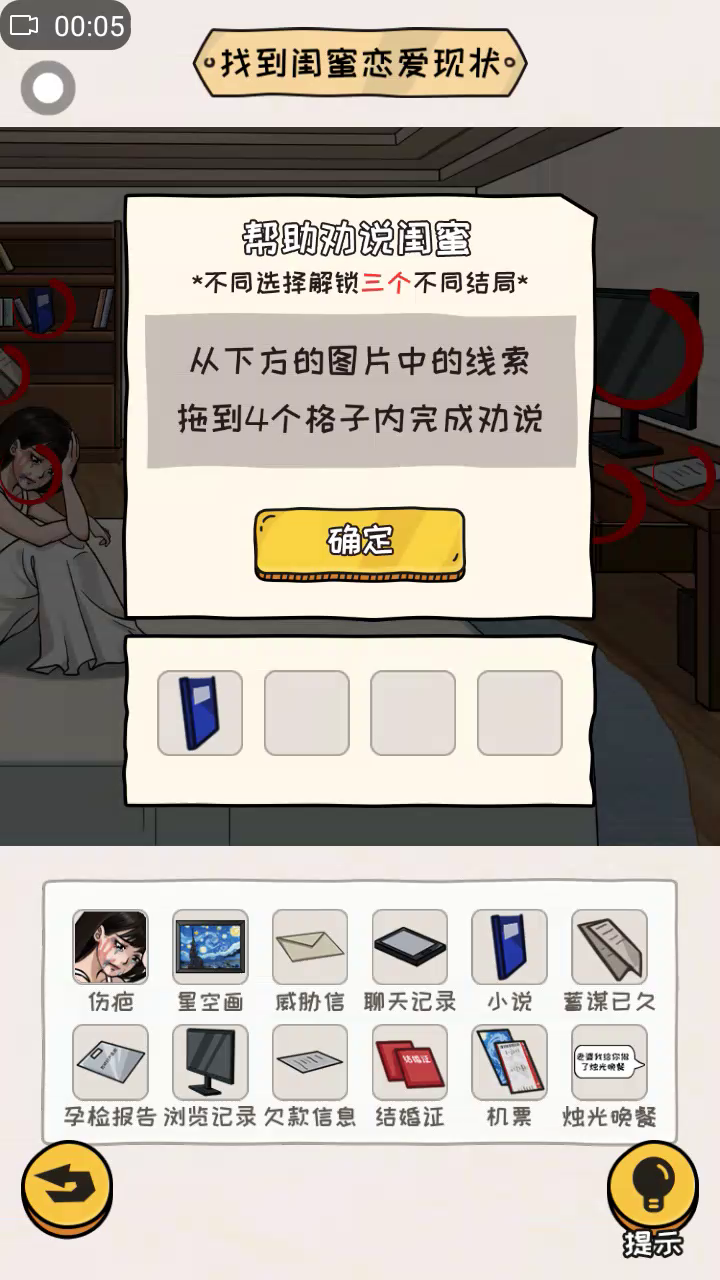
Task: Select the 欠款信息 clue
Action: point(310,1062)
